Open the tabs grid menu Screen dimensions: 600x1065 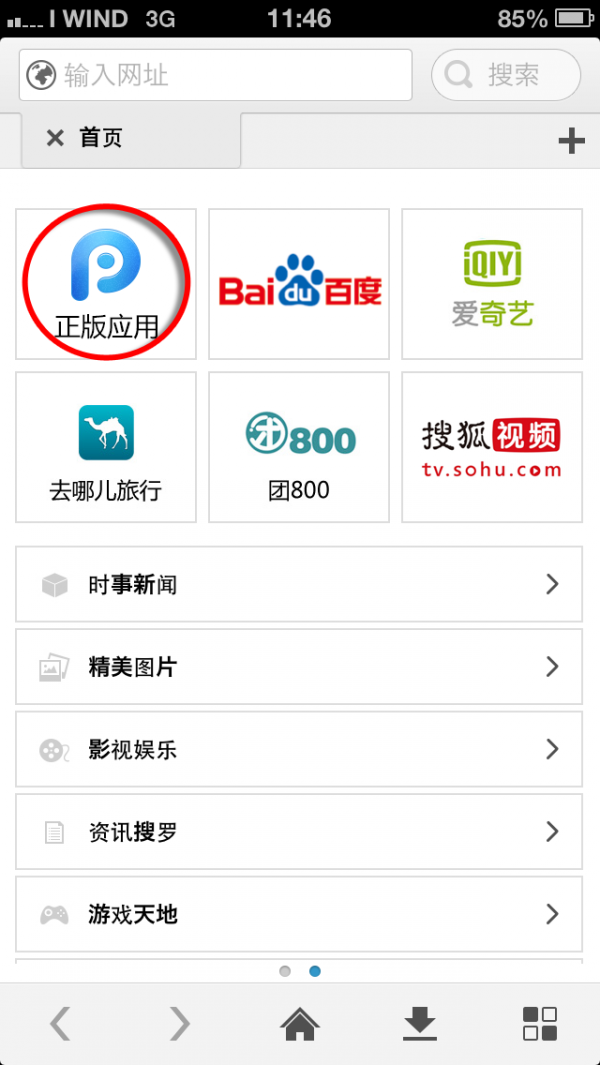pos(540,1023)
